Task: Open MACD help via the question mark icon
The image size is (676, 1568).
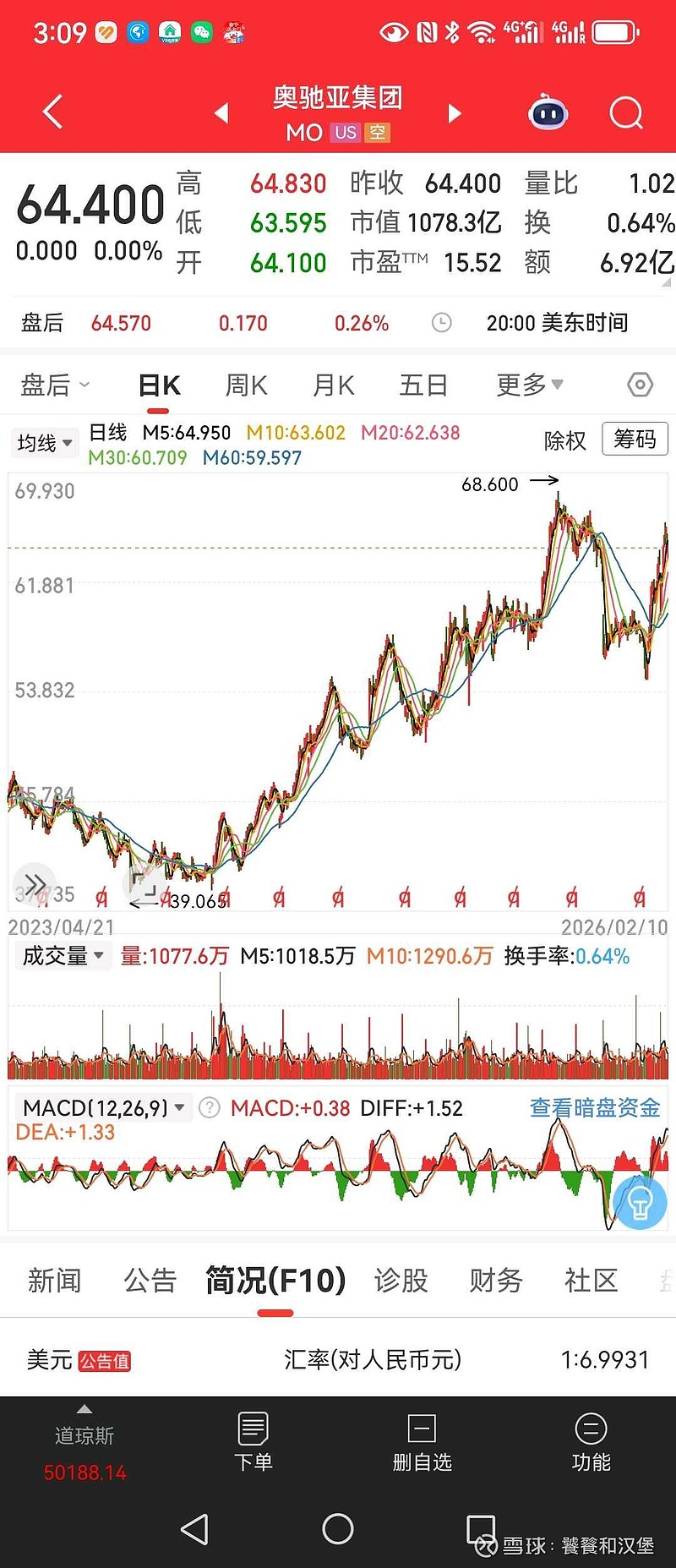Action: [209, 1107]
